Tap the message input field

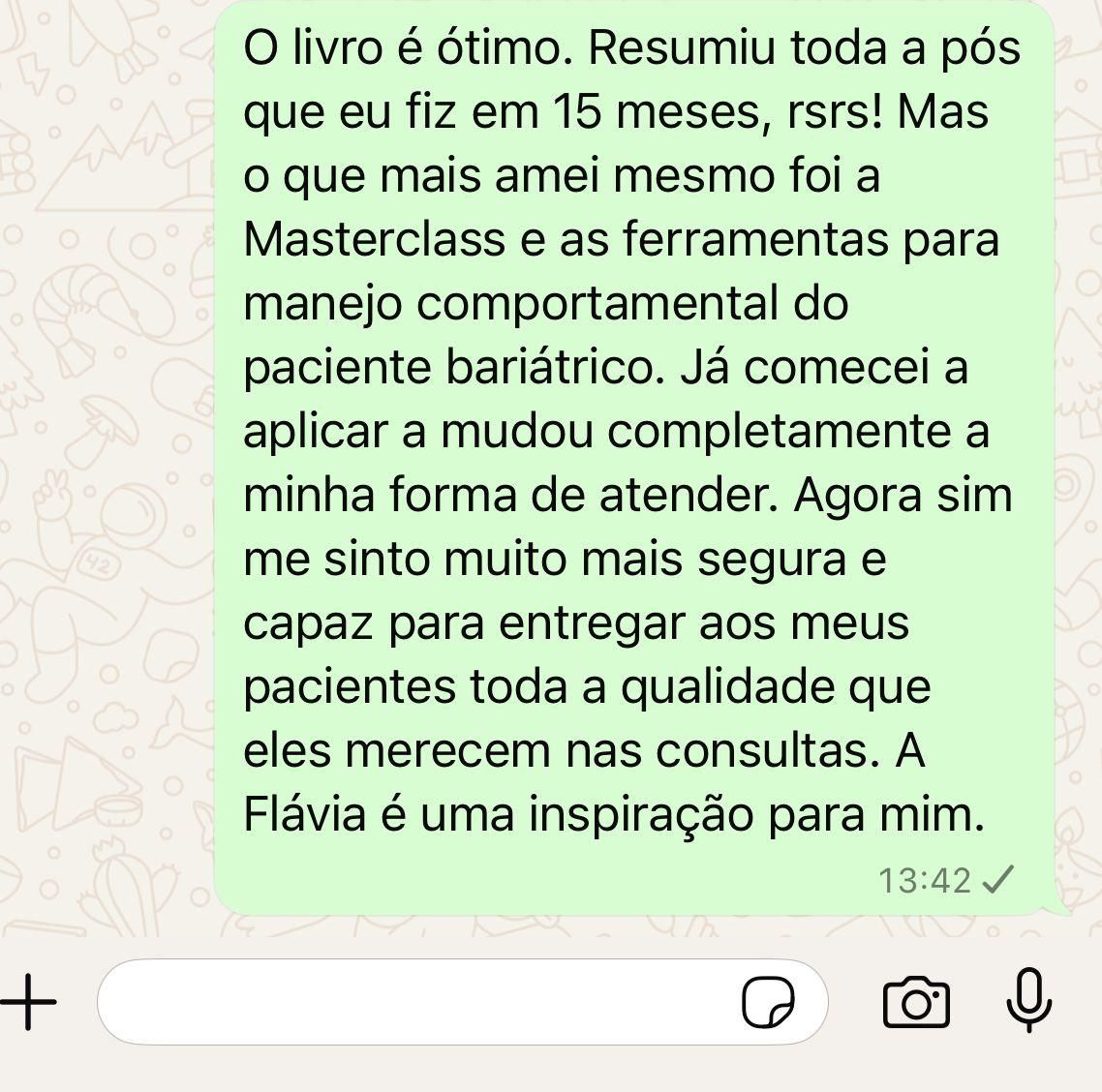tap(416, 1002)
